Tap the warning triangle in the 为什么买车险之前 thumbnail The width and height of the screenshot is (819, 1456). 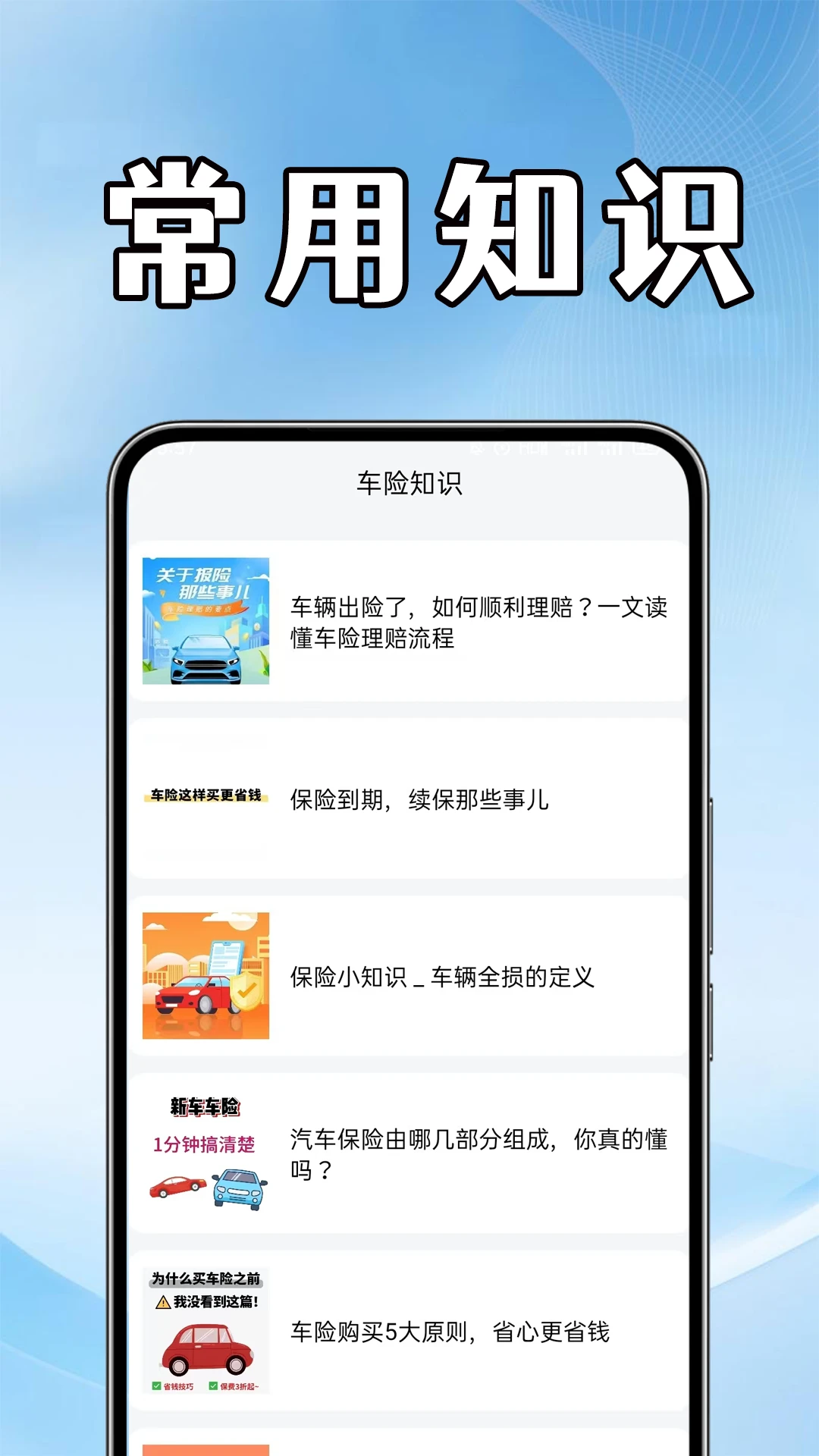162,1302
